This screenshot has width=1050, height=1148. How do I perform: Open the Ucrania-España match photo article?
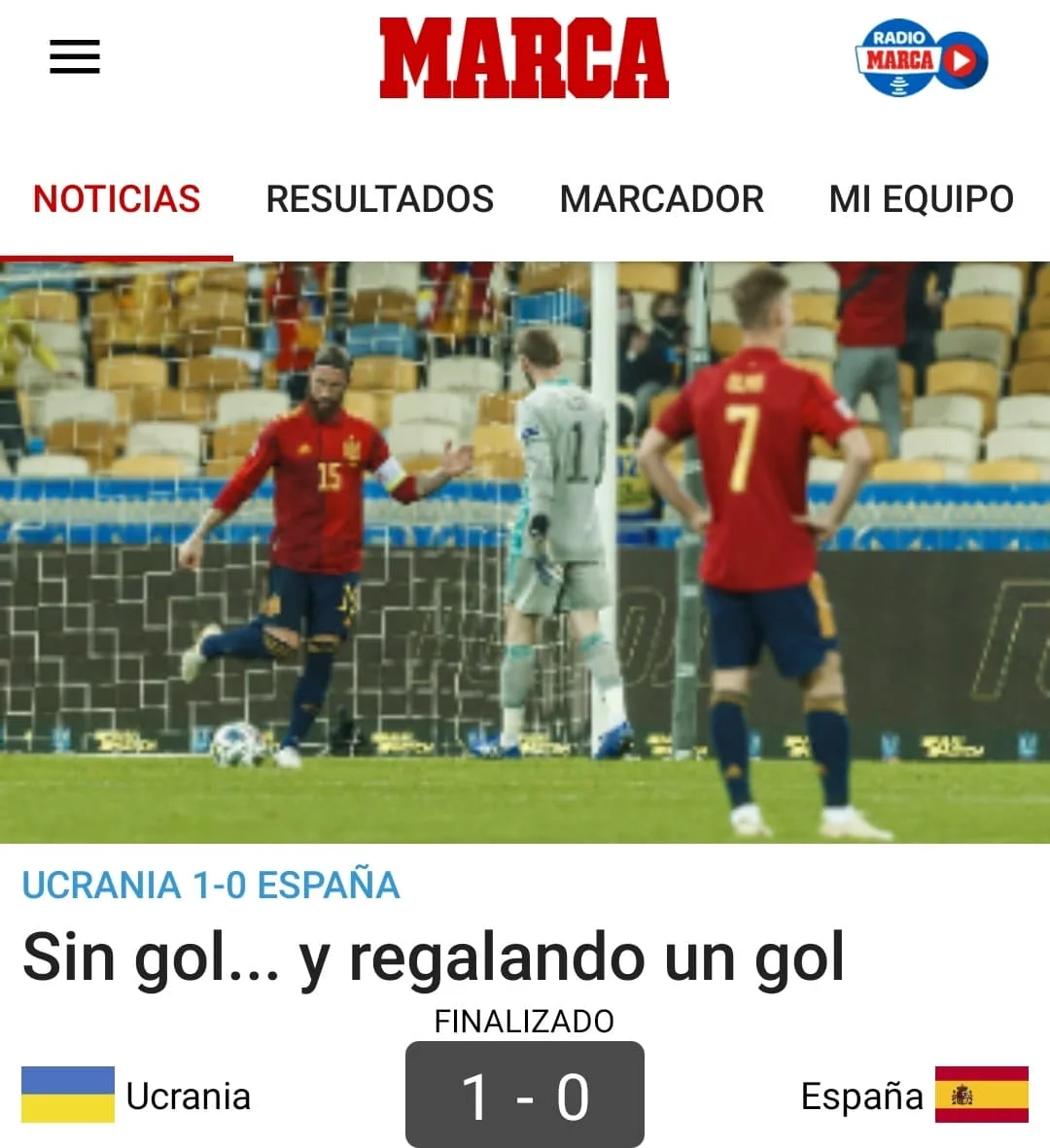point(525,552)
